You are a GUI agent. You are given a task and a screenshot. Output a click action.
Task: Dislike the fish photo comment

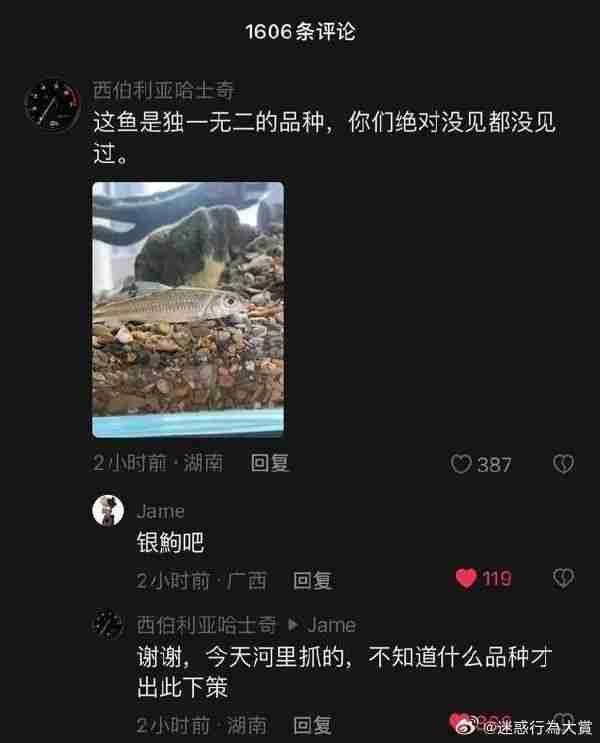pyautogui.click(x=563, y=464)
